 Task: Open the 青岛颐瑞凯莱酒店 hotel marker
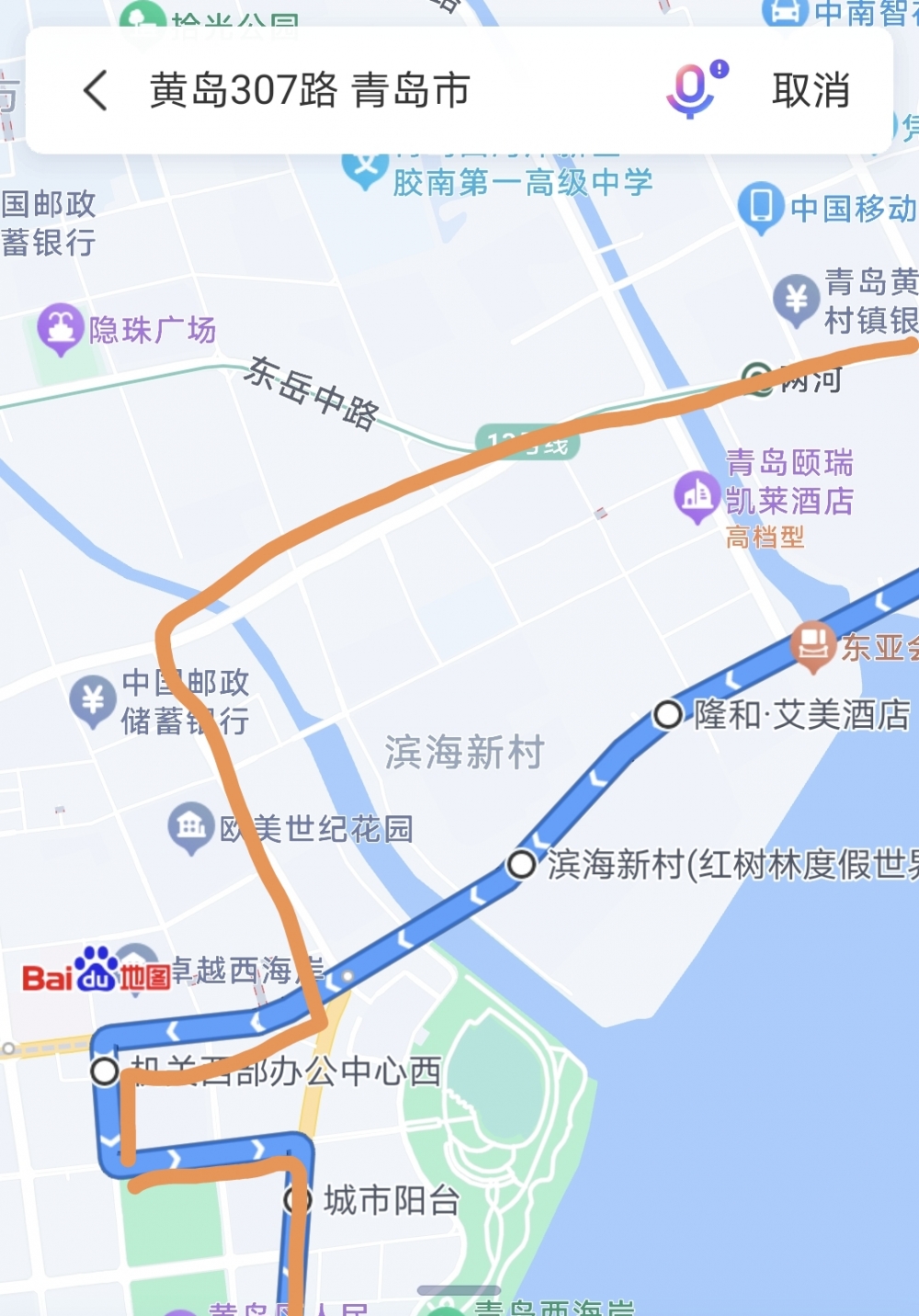click(697, 496)
